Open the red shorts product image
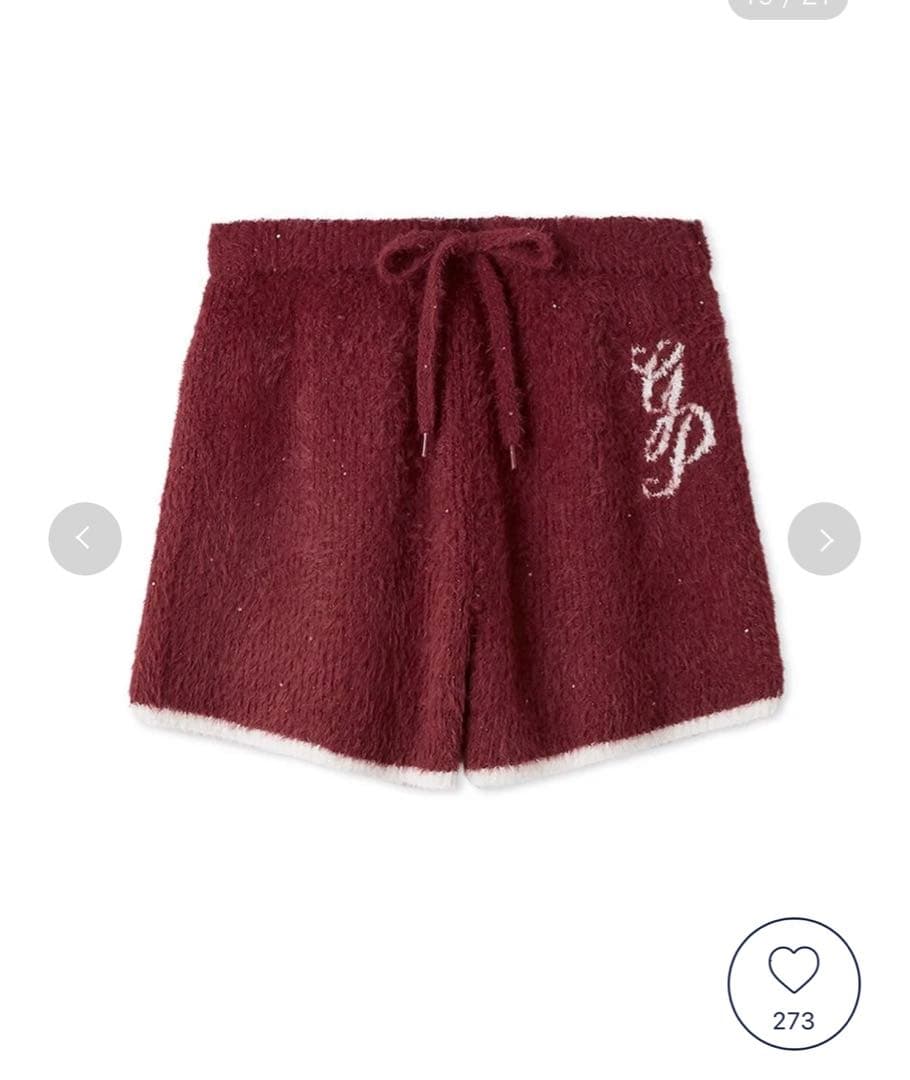The width and height of the screenshot is (910, 1080). [x=455, y=500]
